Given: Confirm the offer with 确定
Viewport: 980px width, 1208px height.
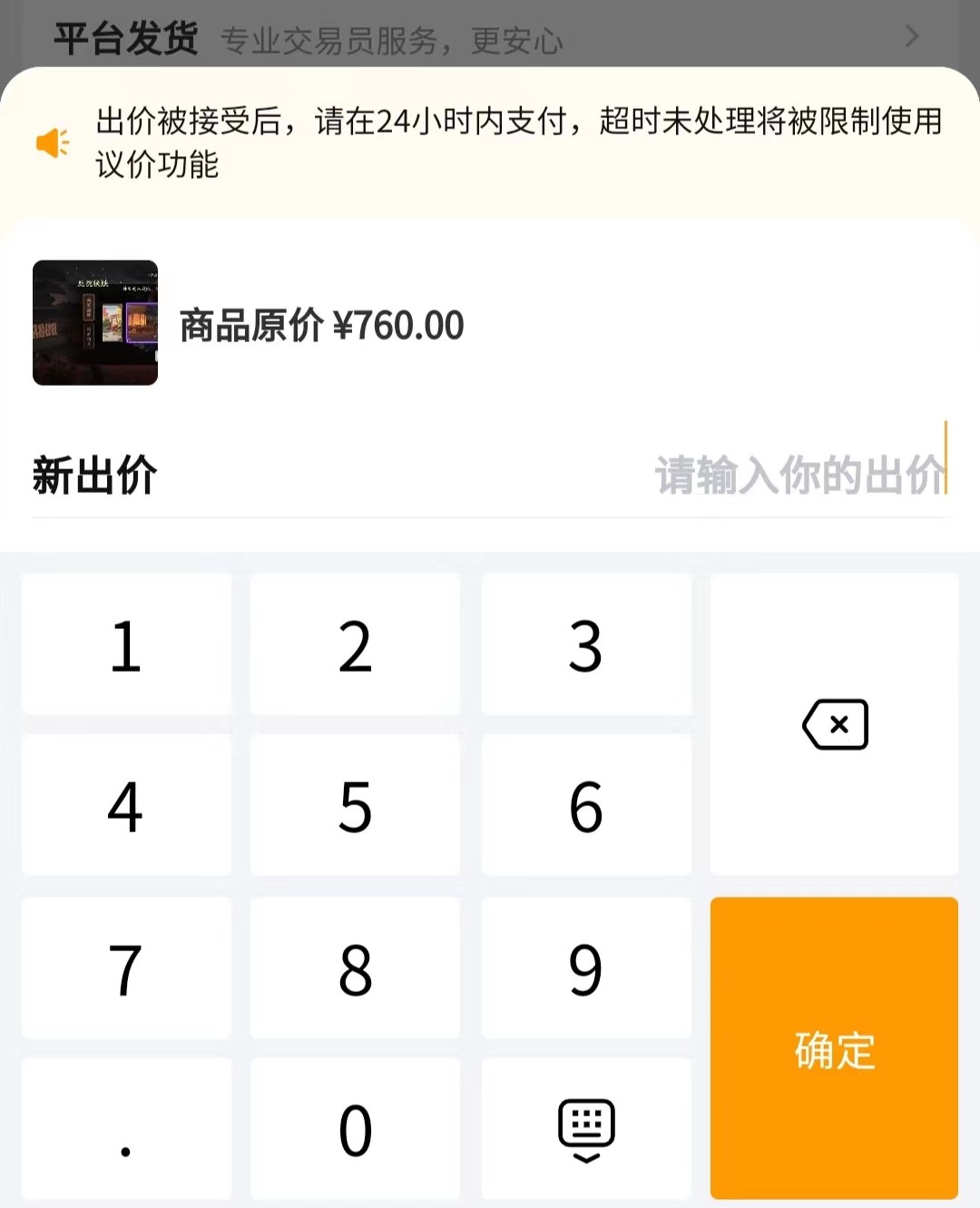Looking at the screenshot, I should (x=834, y=1048).
